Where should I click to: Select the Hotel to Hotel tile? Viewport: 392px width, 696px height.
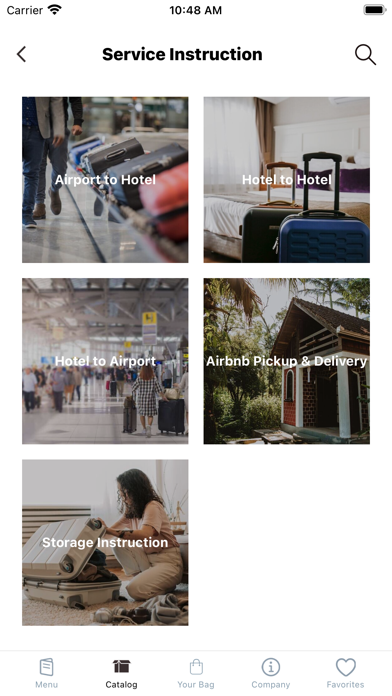(287, 180)
